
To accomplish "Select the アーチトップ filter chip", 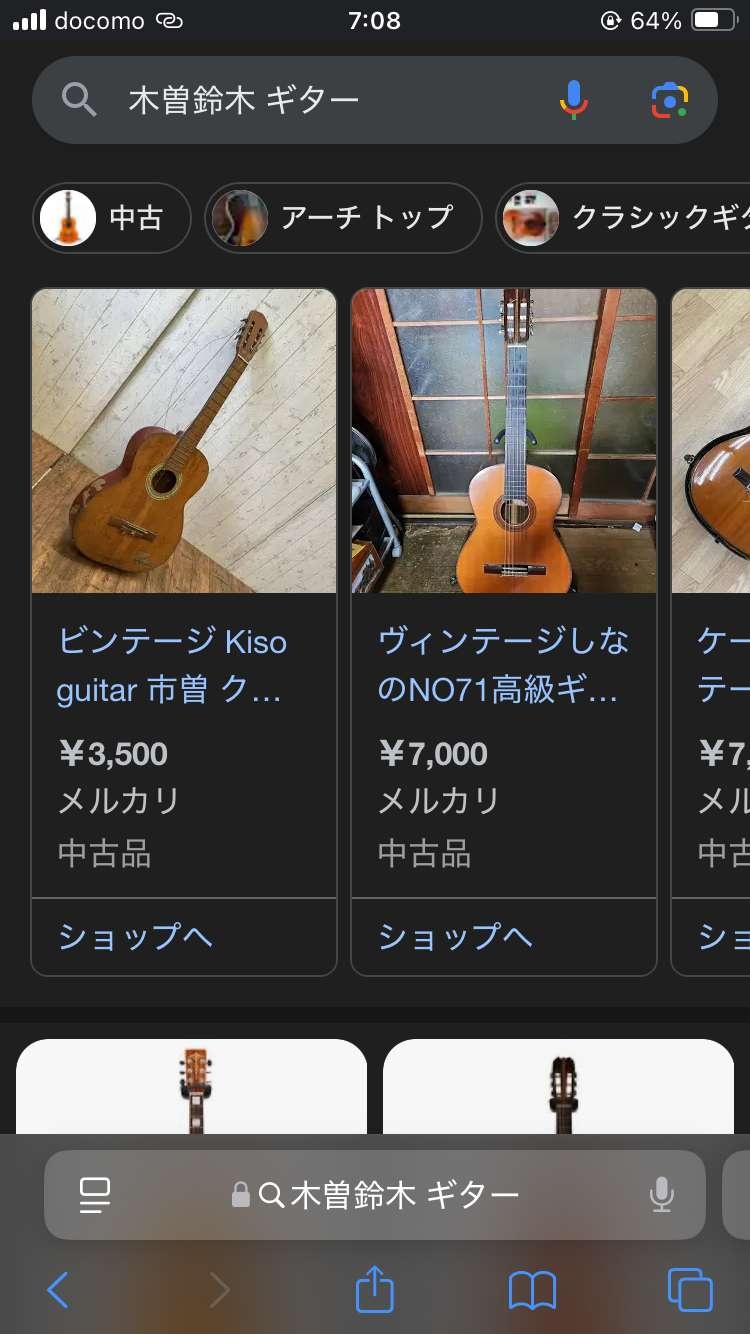I will click(343, 218).
